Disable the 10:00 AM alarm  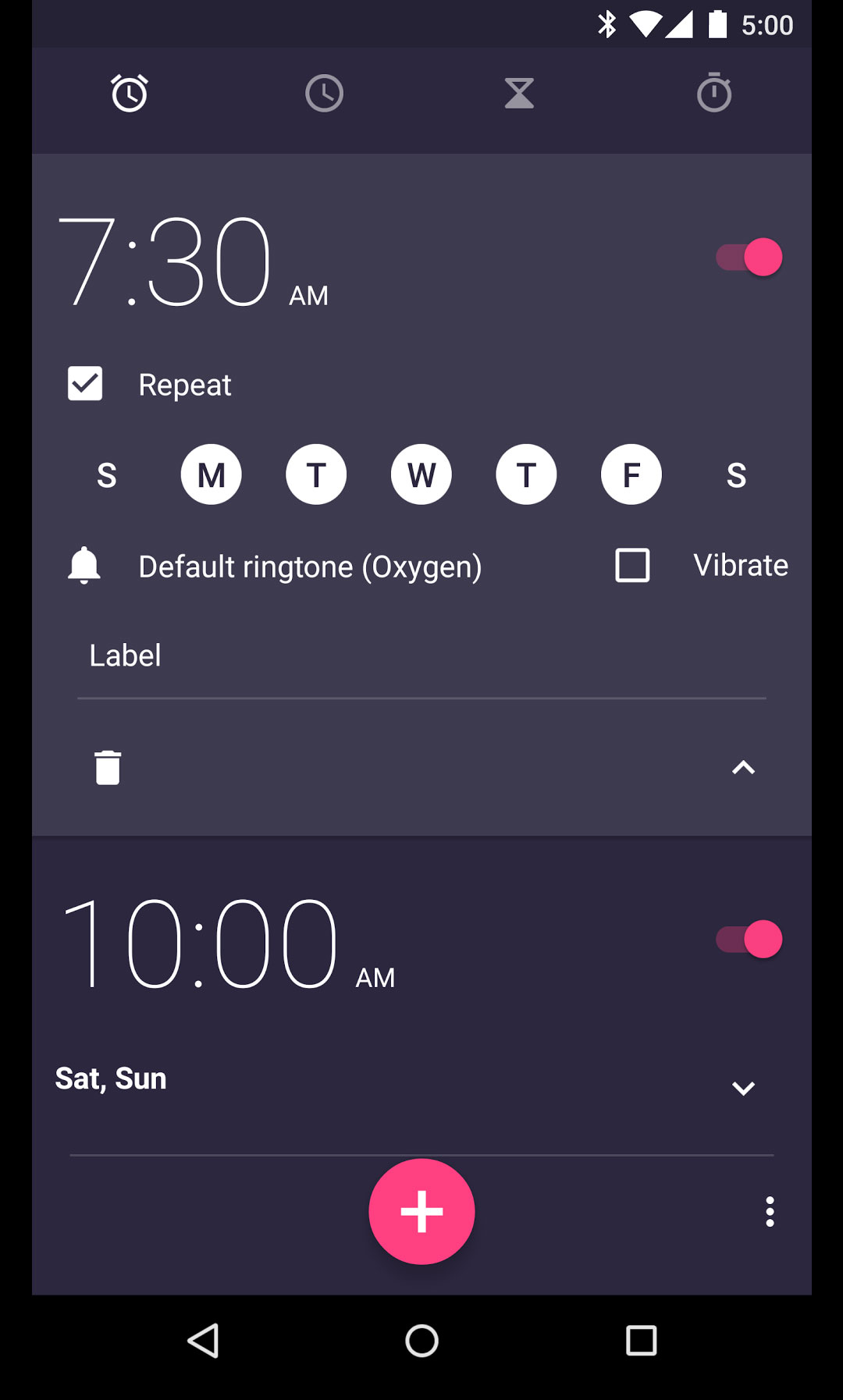749,940
